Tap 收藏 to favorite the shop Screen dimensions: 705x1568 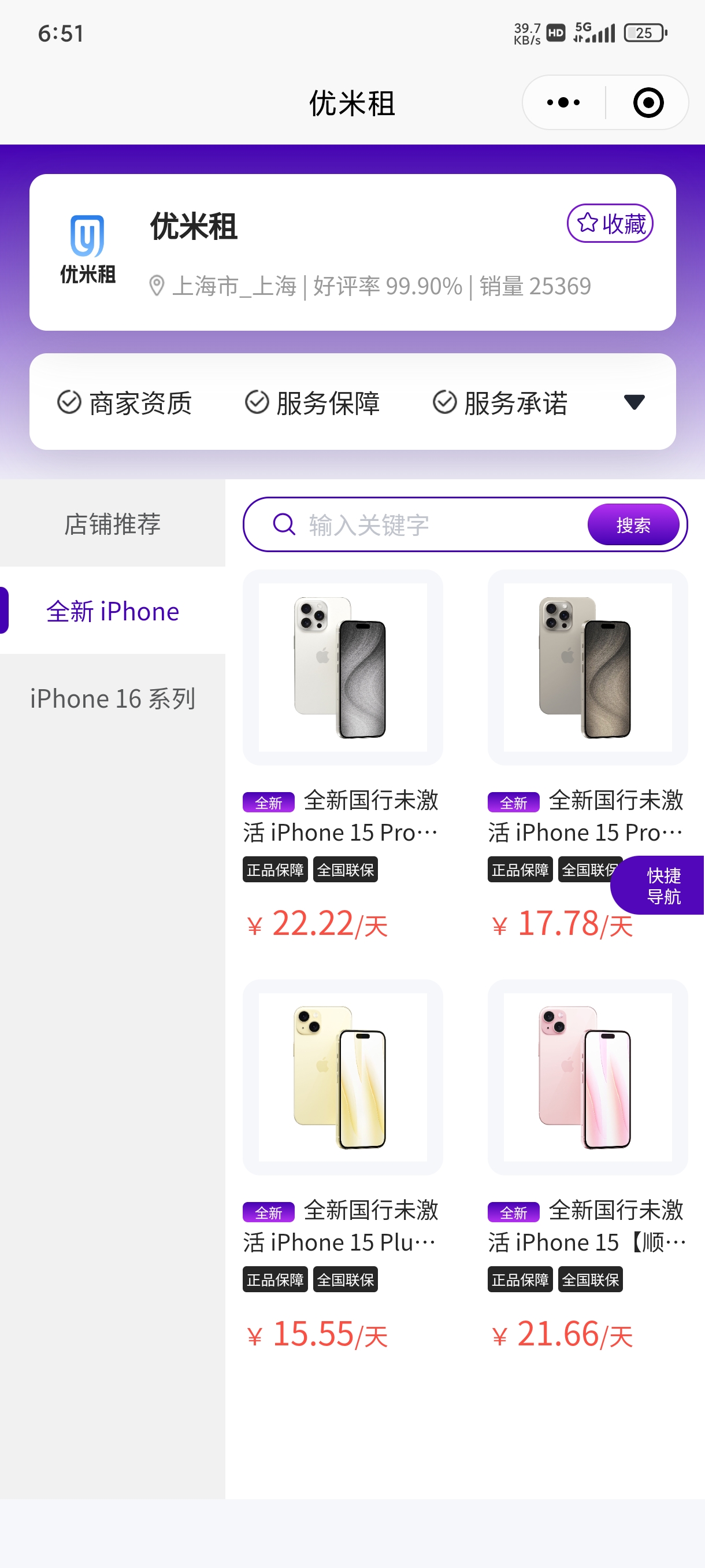point(610,223)
